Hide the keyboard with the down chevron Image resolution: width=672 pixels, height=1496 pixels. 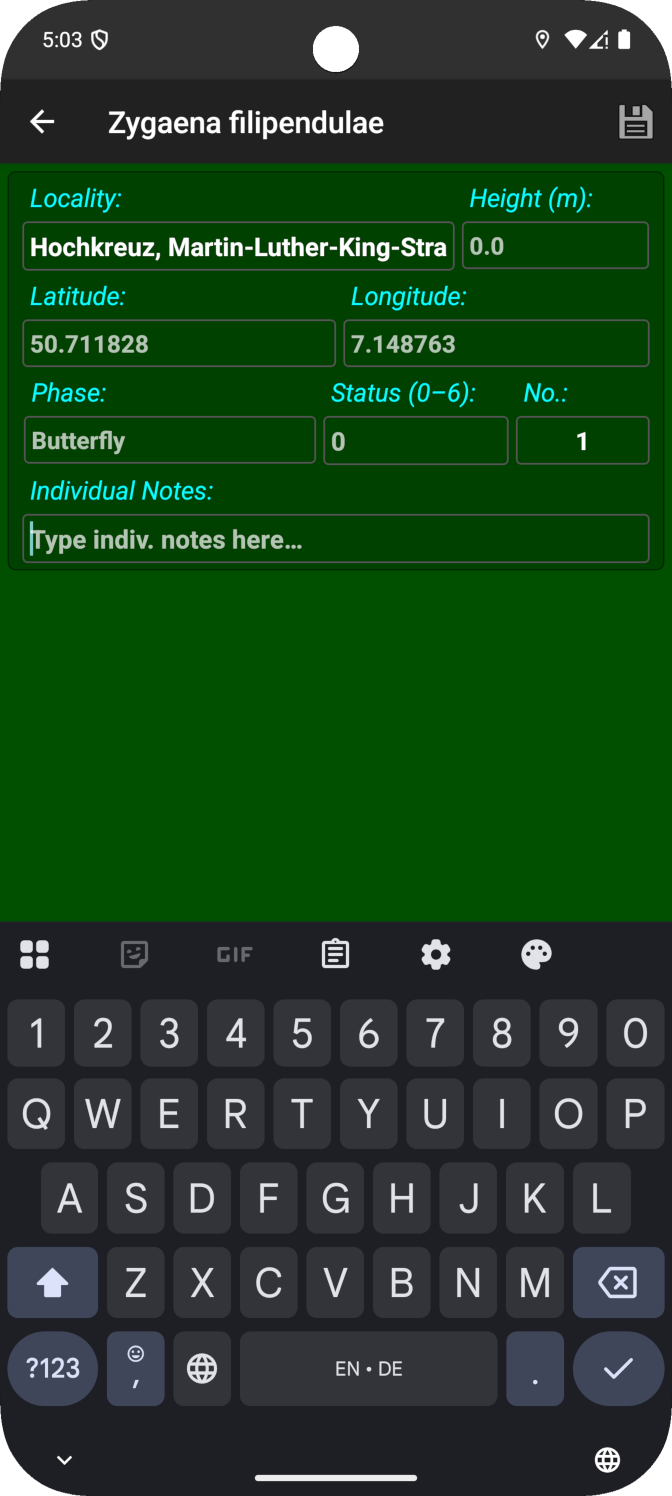point(64,1460)
